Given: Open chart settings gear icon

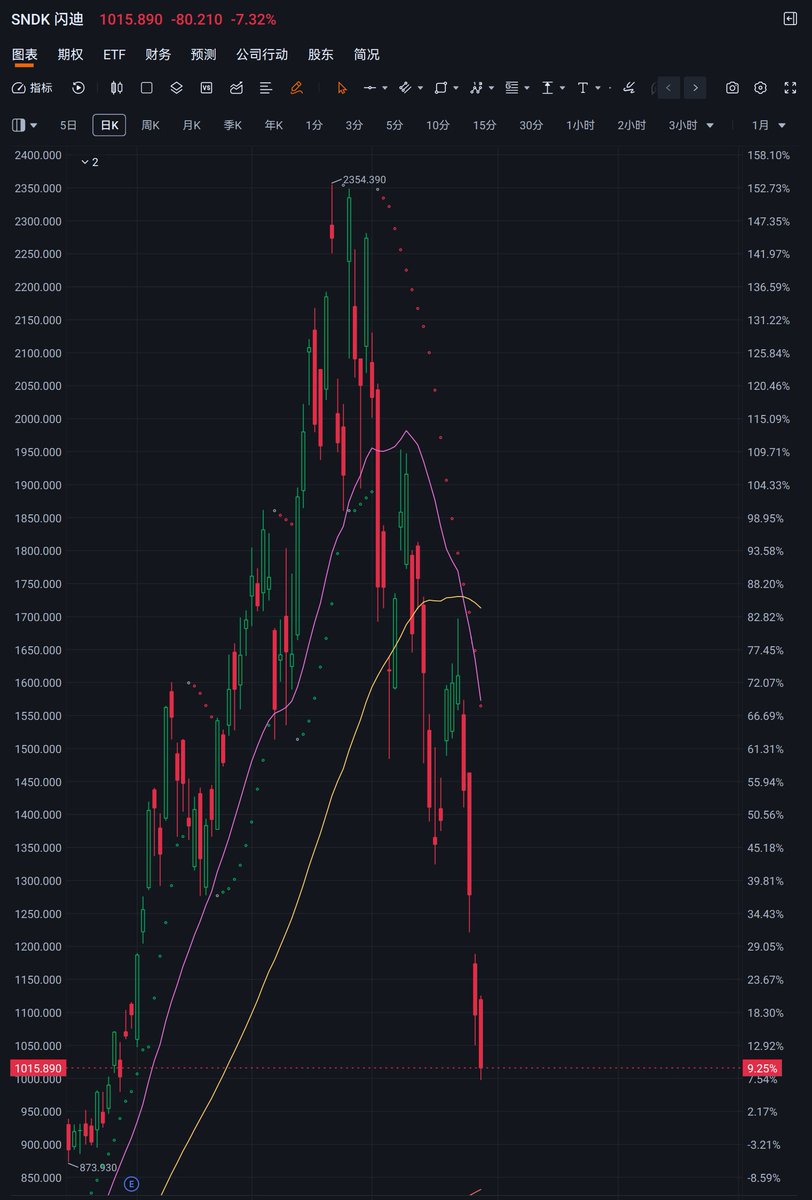Looking at the screenshot, I should click(760, 88).
